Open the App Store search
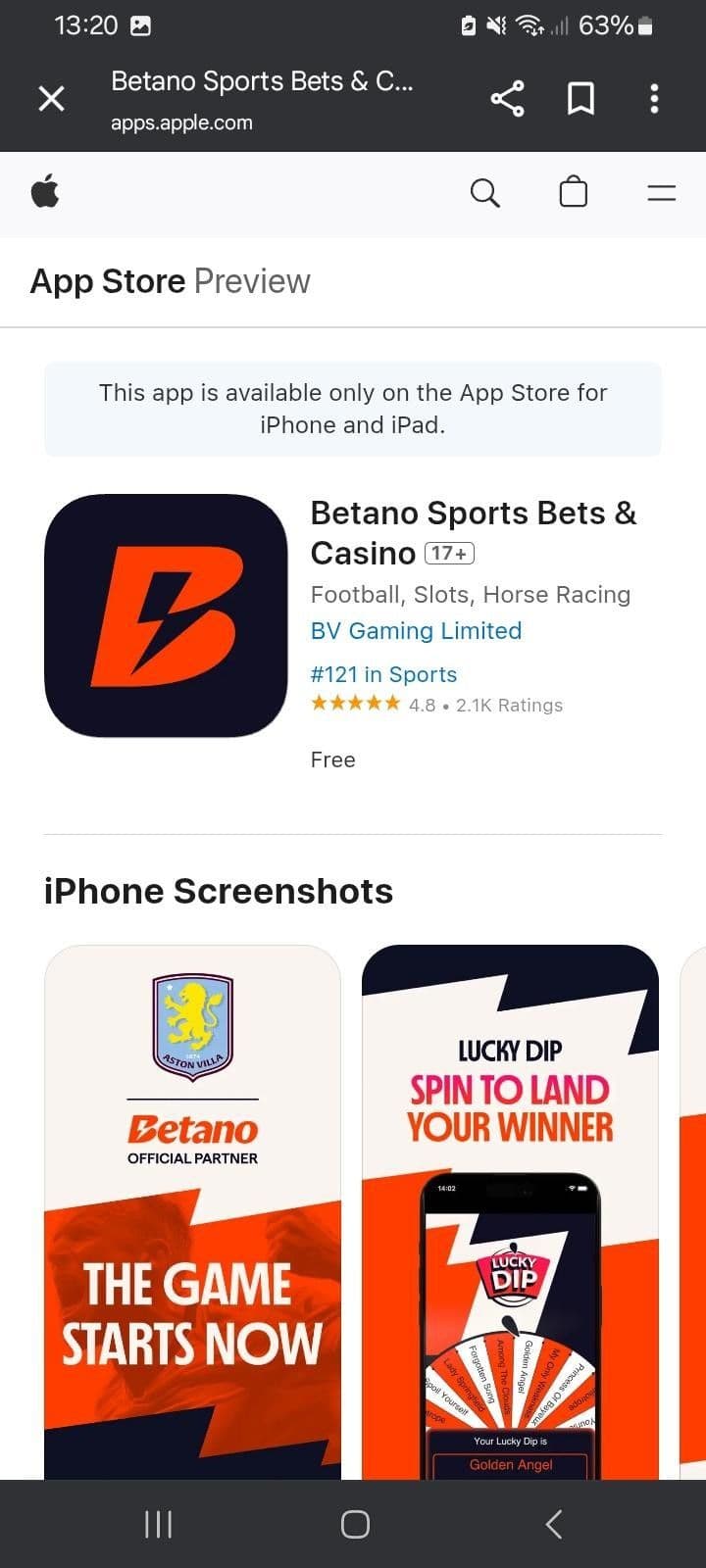The image size is (706, 1568). pos(485,193)
